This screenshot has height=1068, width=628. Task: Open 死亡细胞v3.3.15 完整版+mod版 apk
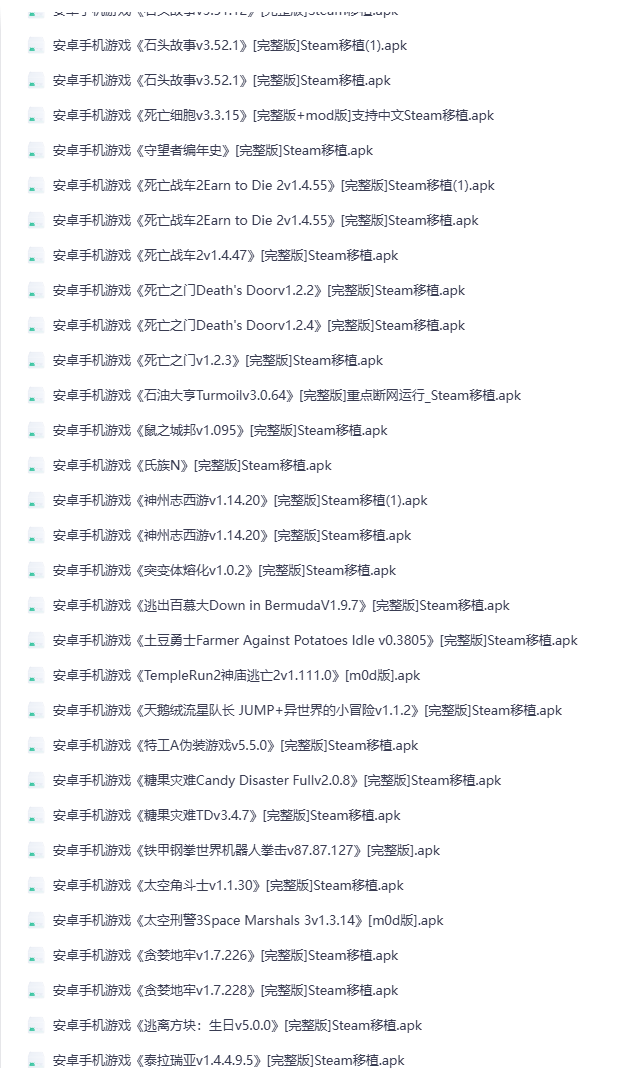point(273,115)
